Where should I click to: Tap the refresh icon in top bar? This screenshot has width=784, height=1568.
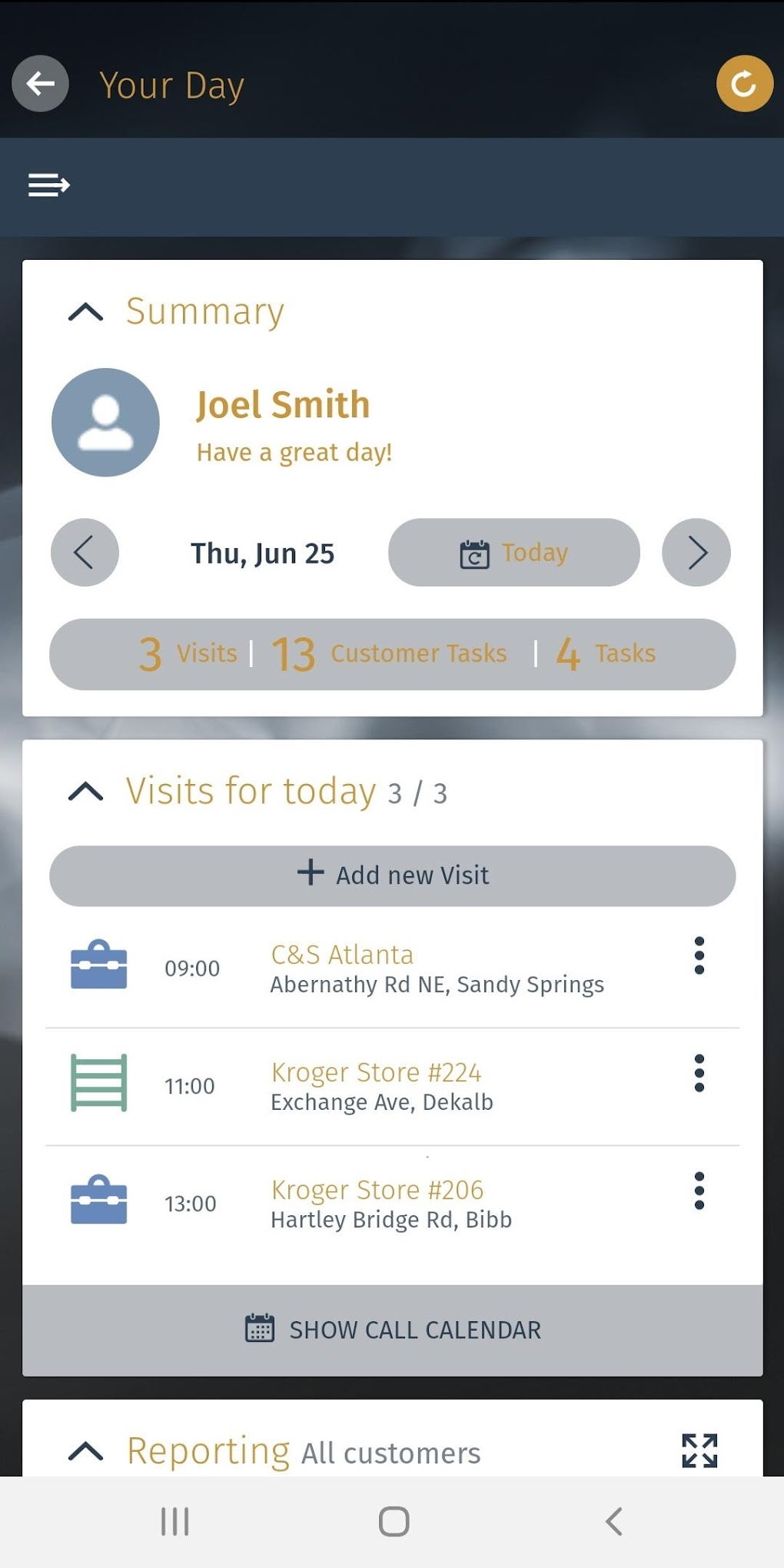[x=743, y=85]
